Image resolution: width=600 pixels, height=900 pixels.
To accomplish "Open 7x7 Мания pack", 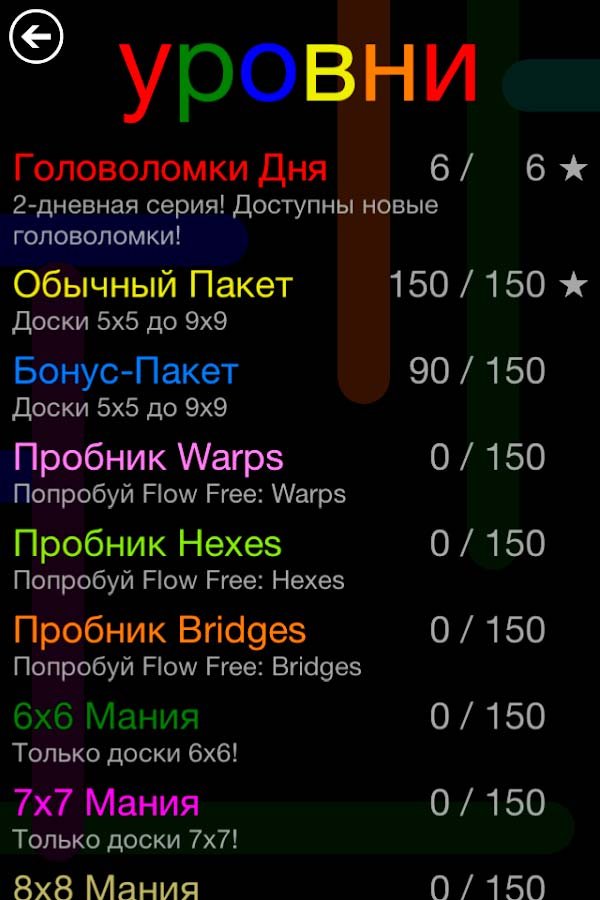I will tap(107, 803).
